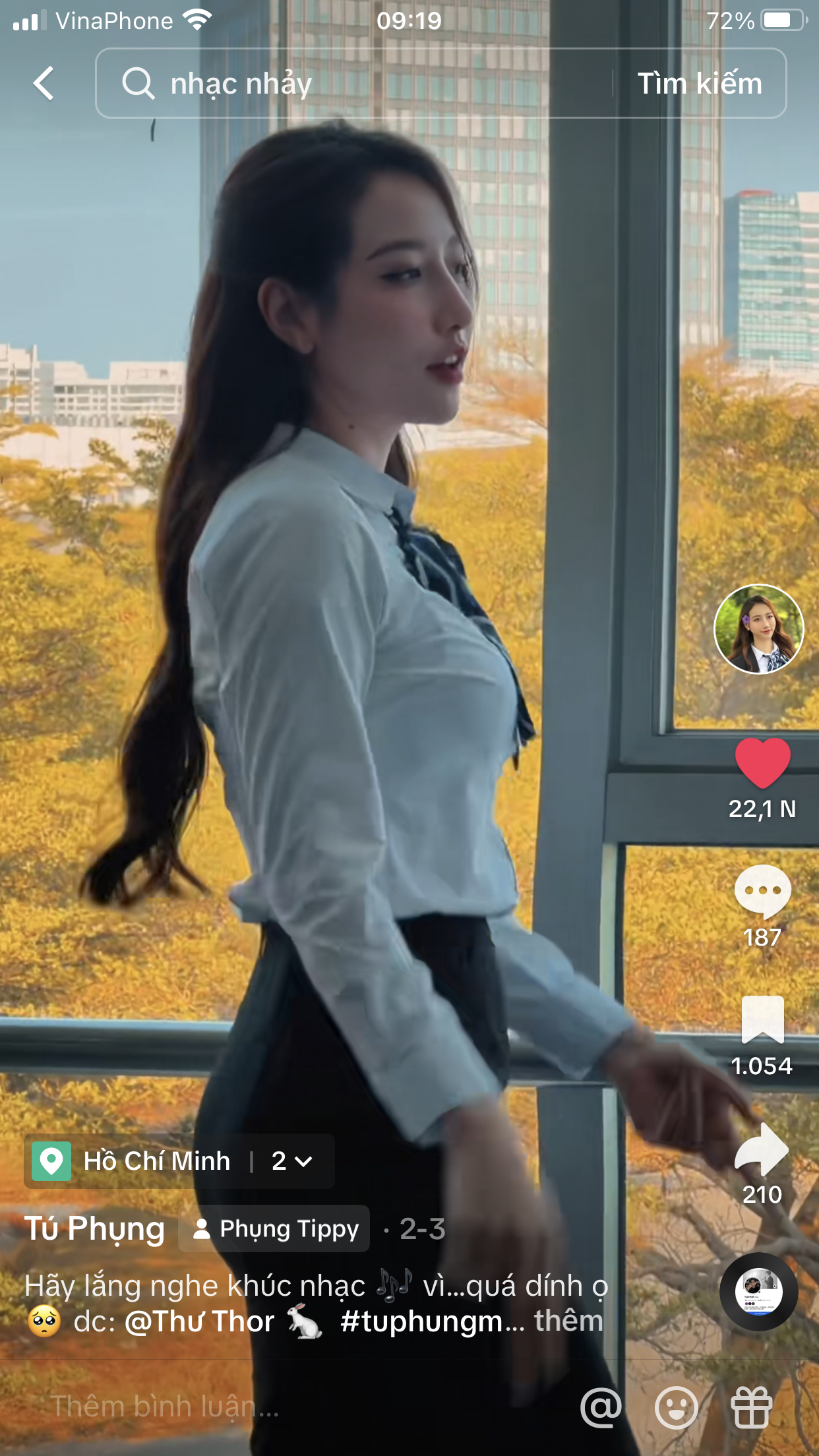Open the @Thư Thor mention
Screen dimensions: 819x1456
pyautogui.click(x=199, y=1321)
